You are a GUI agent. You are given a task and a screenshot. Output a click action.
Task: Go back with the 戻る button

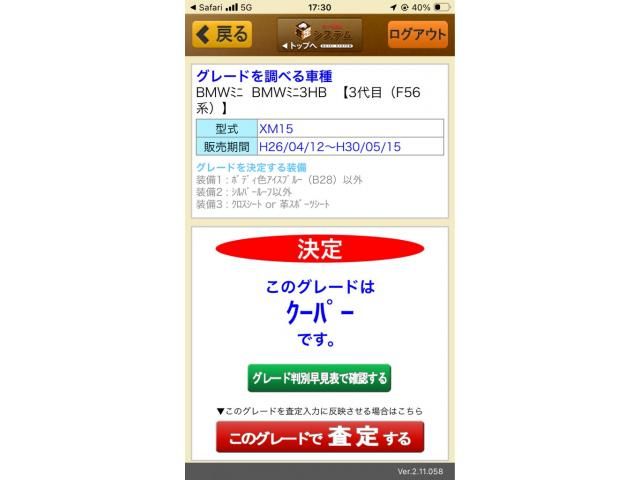click(x=221, y=34)
